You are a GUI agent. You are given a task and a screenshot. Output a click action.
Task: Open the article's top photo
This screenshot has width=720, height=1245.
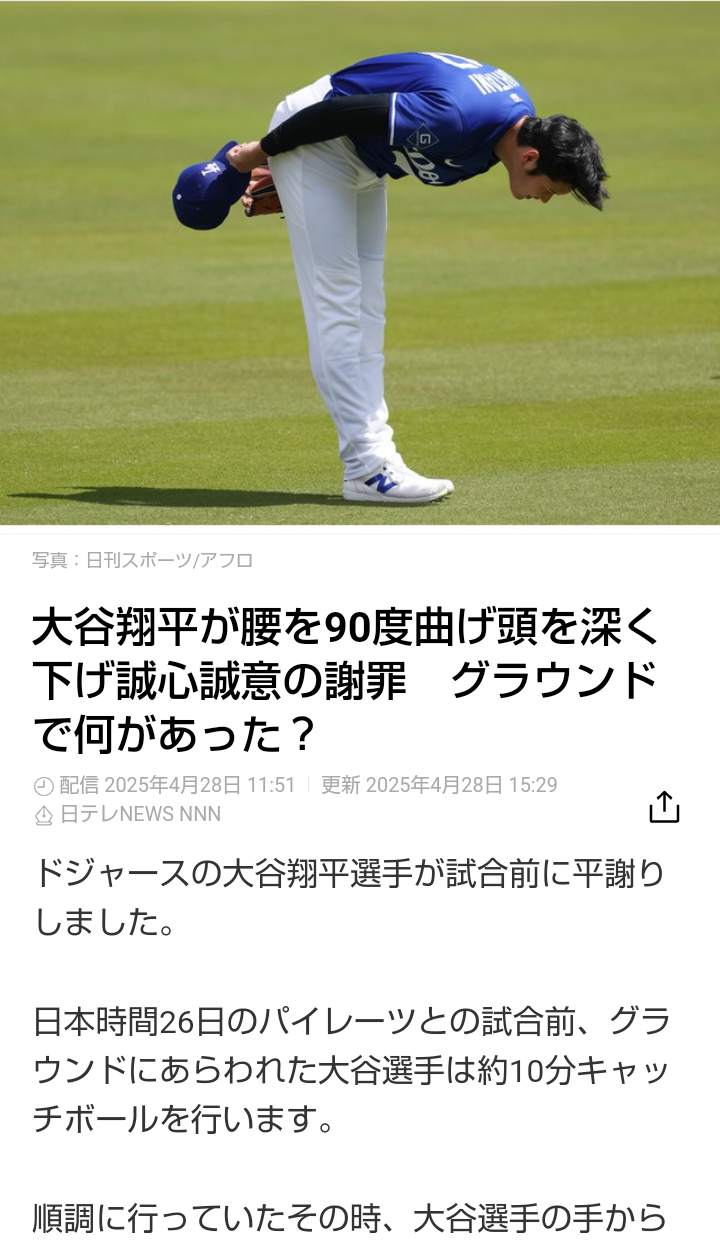(x=360, y=262)
